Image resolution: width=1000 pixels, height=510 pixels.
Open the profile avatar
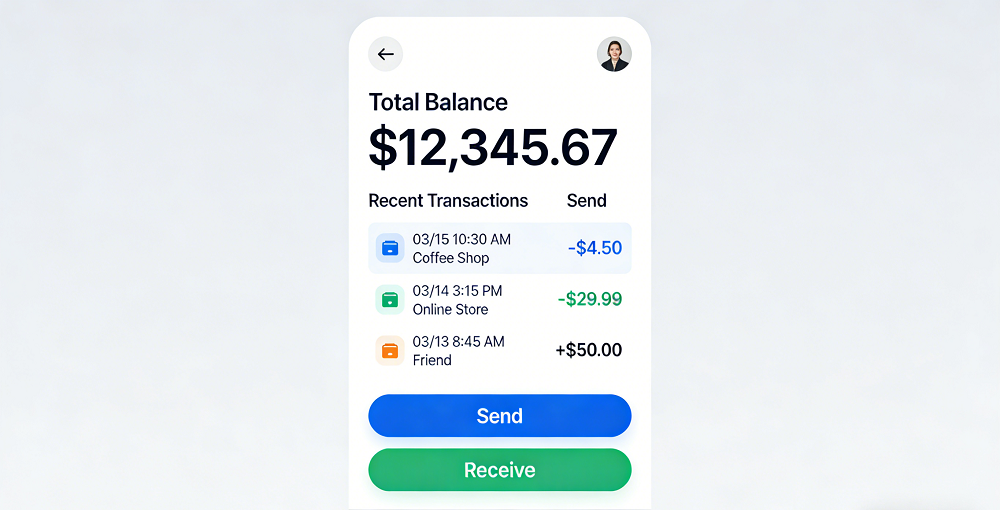coord(614,54)
